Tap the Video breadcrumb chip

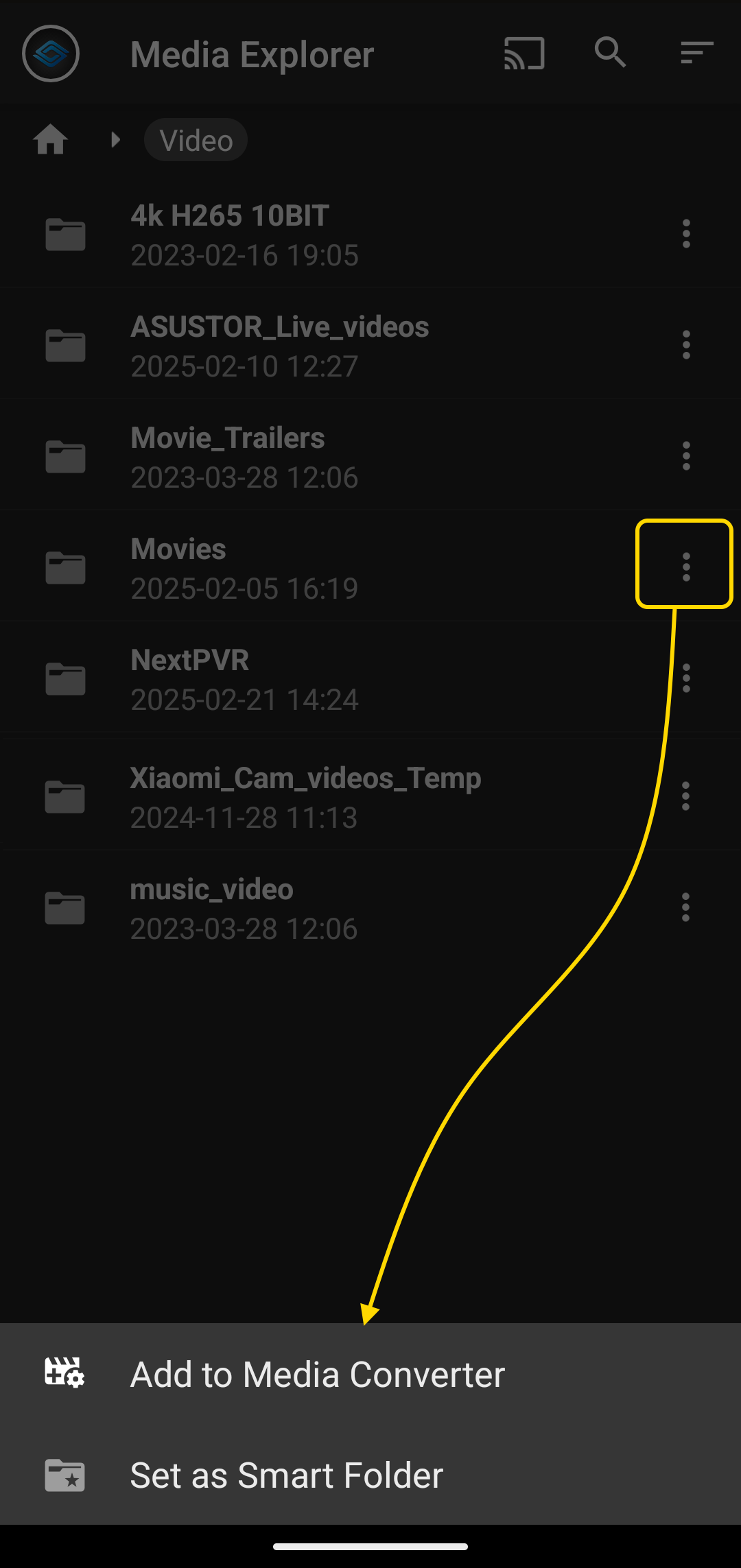[196, 140]
